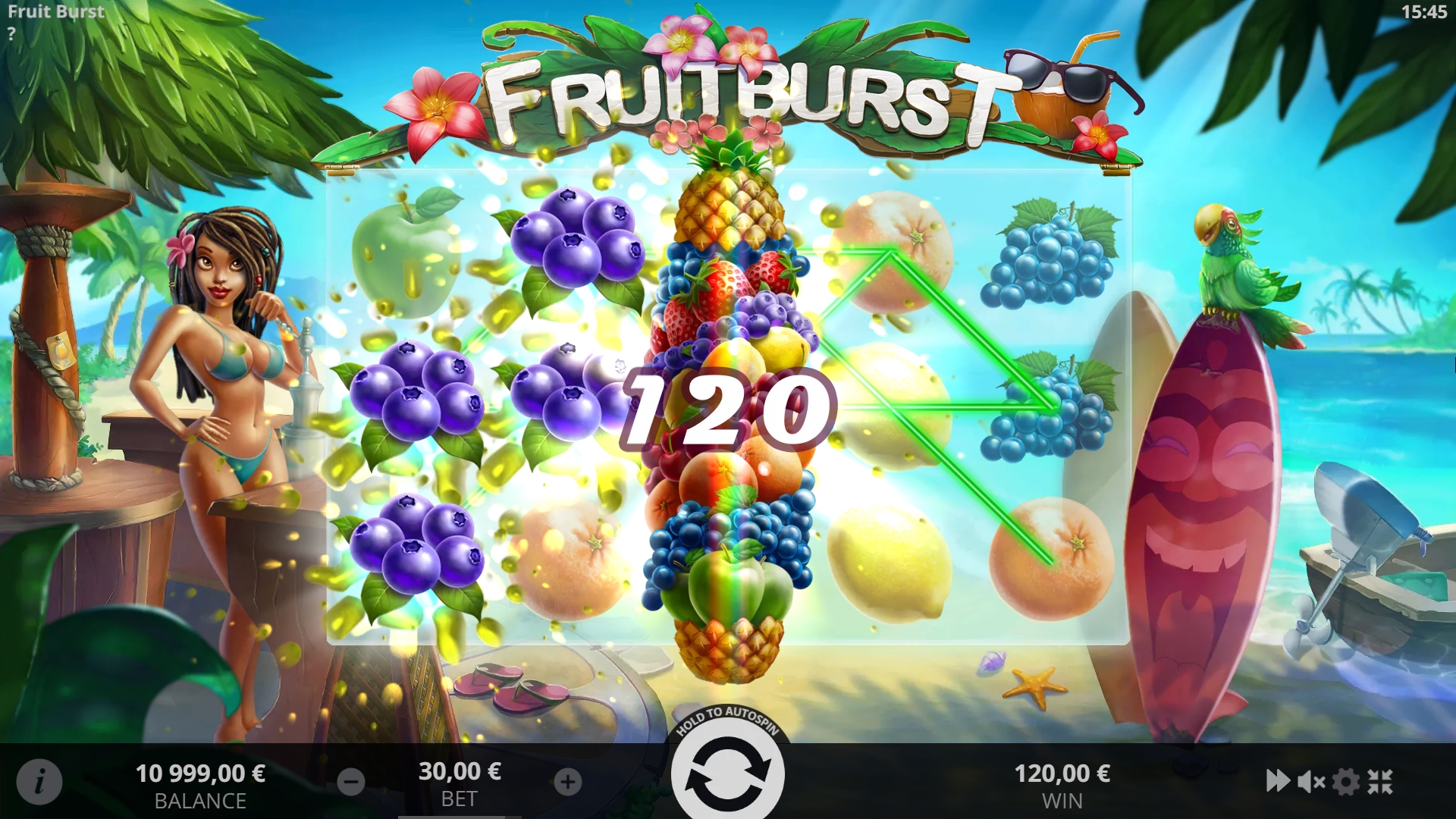1456x819 pixels.
Task: Increase the bet amount
Action: [x=568, y=782]
